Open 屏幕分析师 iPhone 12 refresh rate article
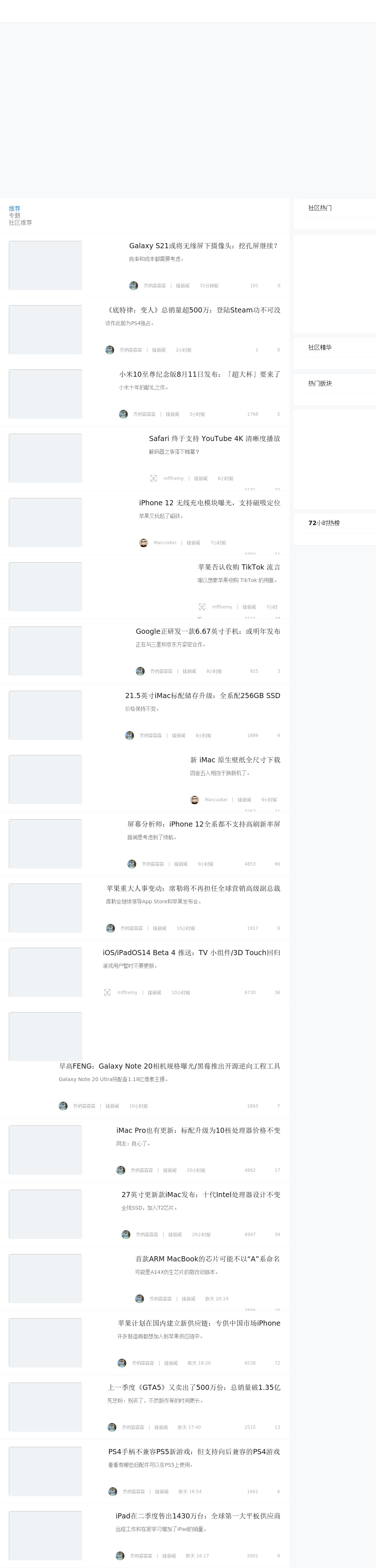The height and width of the screenshot is (1568, 376). (x=203, y=824)
